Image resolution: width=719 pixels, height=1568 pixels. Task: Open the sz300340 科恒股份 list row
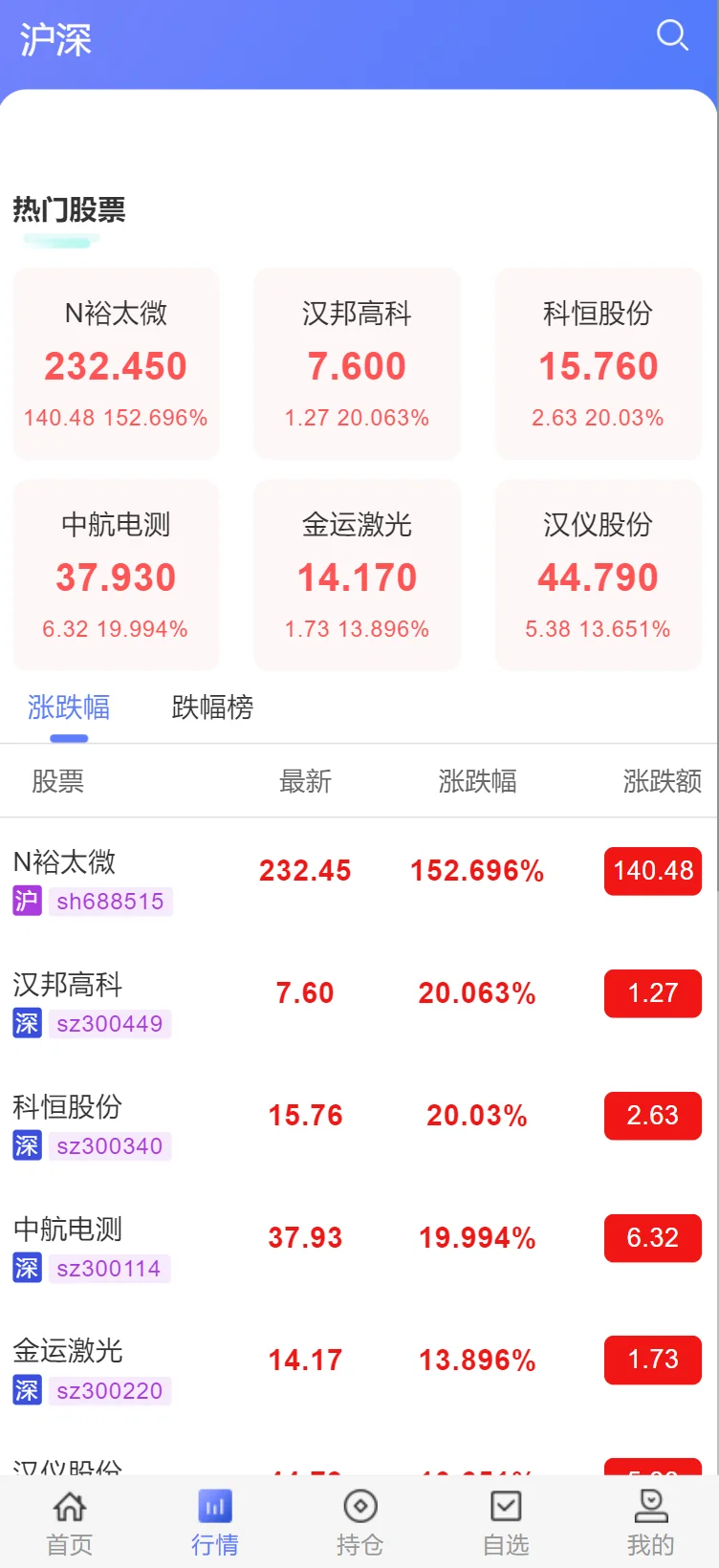click(x=359, y=1124)
